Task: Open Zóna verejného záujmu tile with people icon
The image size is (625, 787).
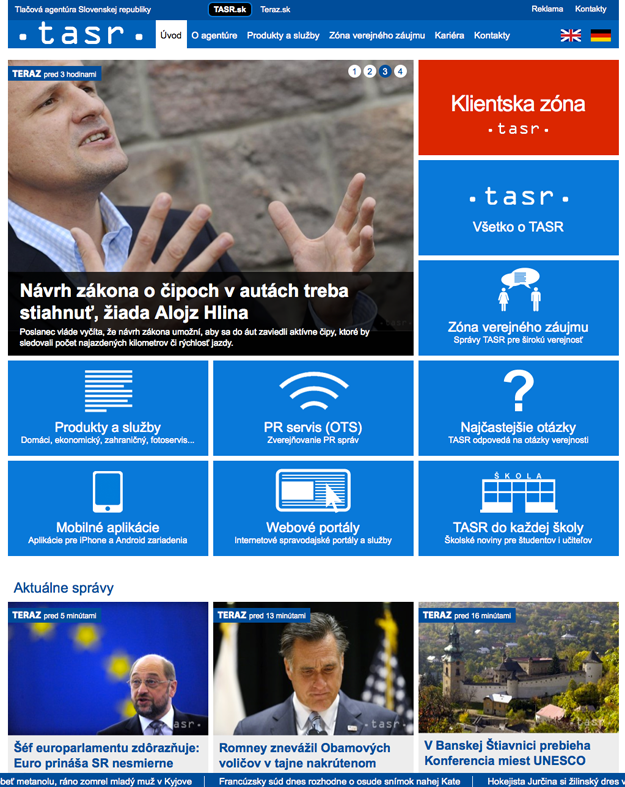Action: coord(517,307)
